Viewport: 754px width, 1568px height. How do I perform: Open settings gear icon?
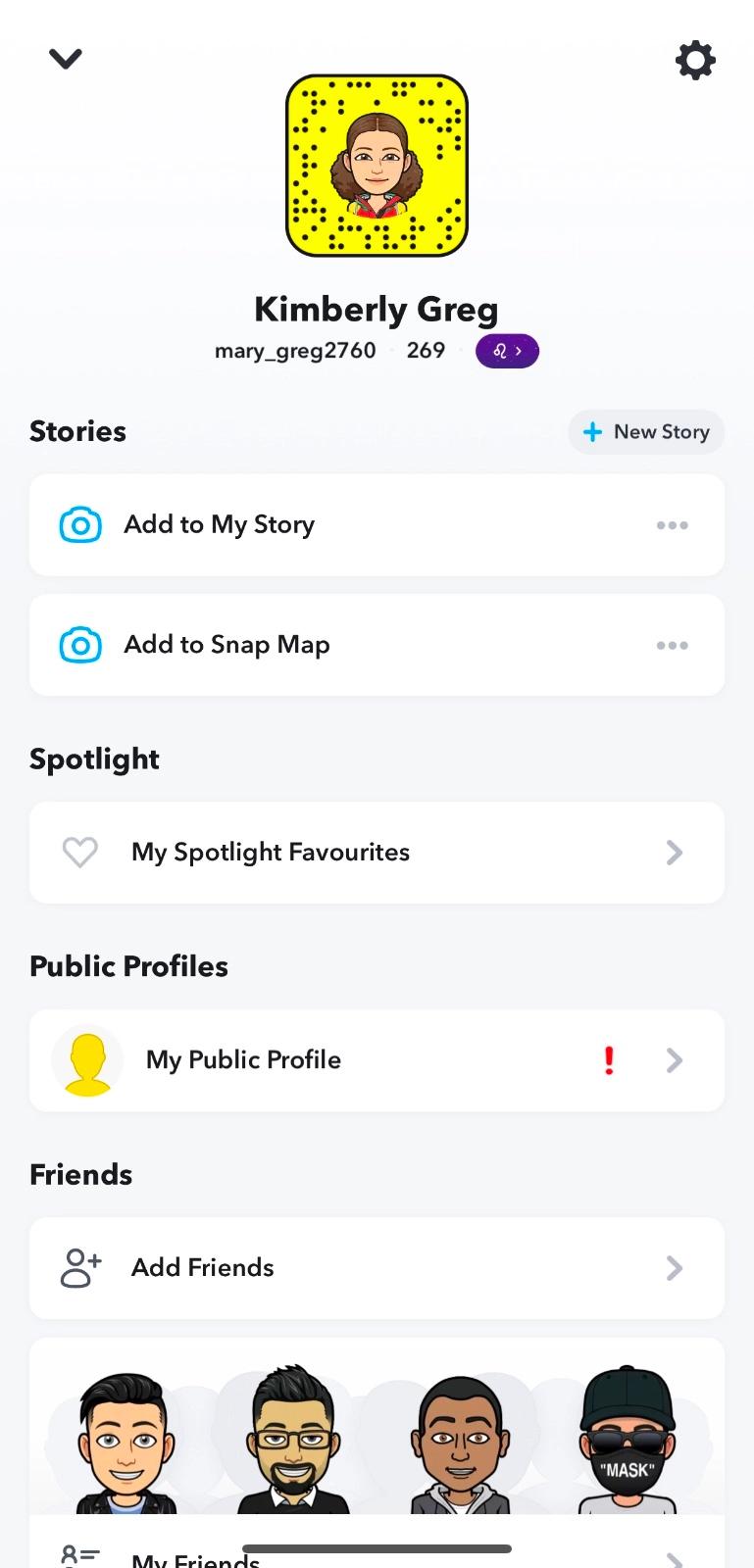pyautogui.click(x=695, y=61)
